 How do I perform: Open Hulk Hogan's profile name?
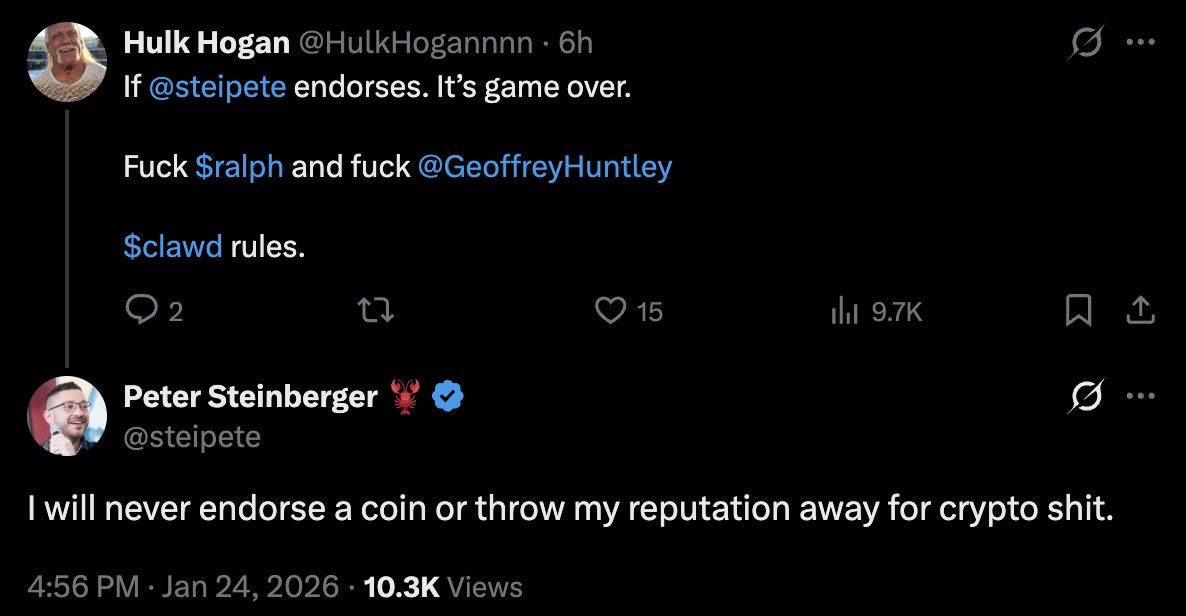click(x=206, y=43)
